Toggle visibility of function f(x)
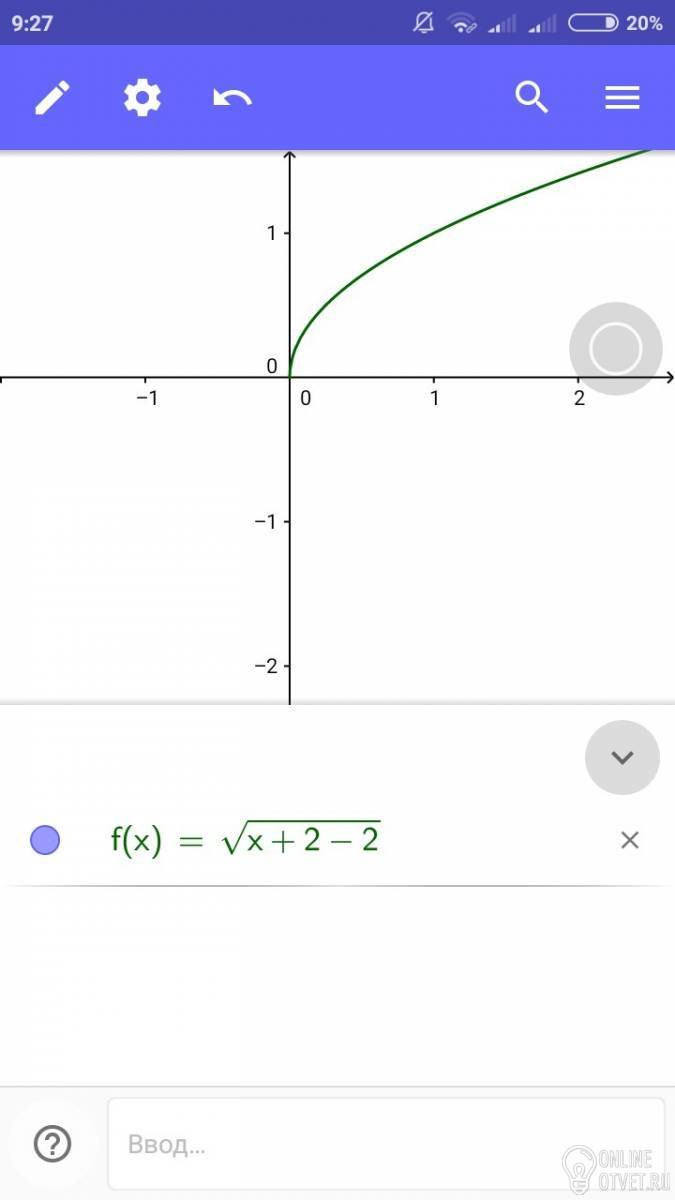675x1200 pixels. (45, 840)
